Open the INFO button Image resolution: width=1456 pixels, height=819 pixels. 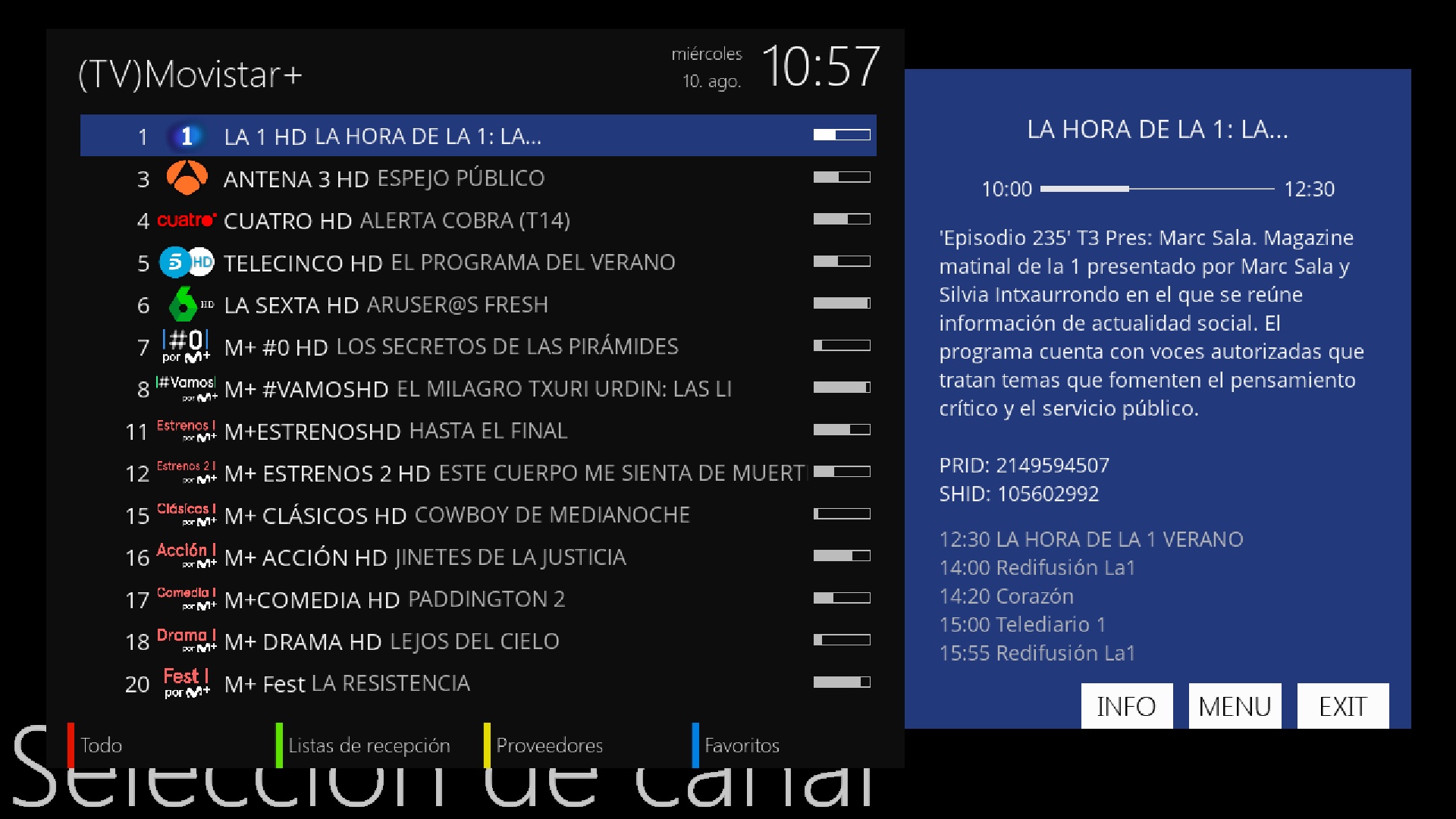coord(1126,706)
